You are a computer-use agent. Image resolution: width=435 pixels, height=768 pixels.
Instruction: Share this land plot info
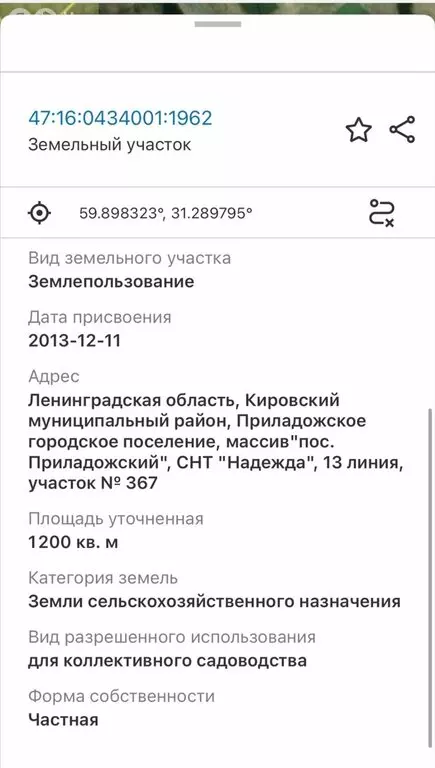(x=402, y=130)
